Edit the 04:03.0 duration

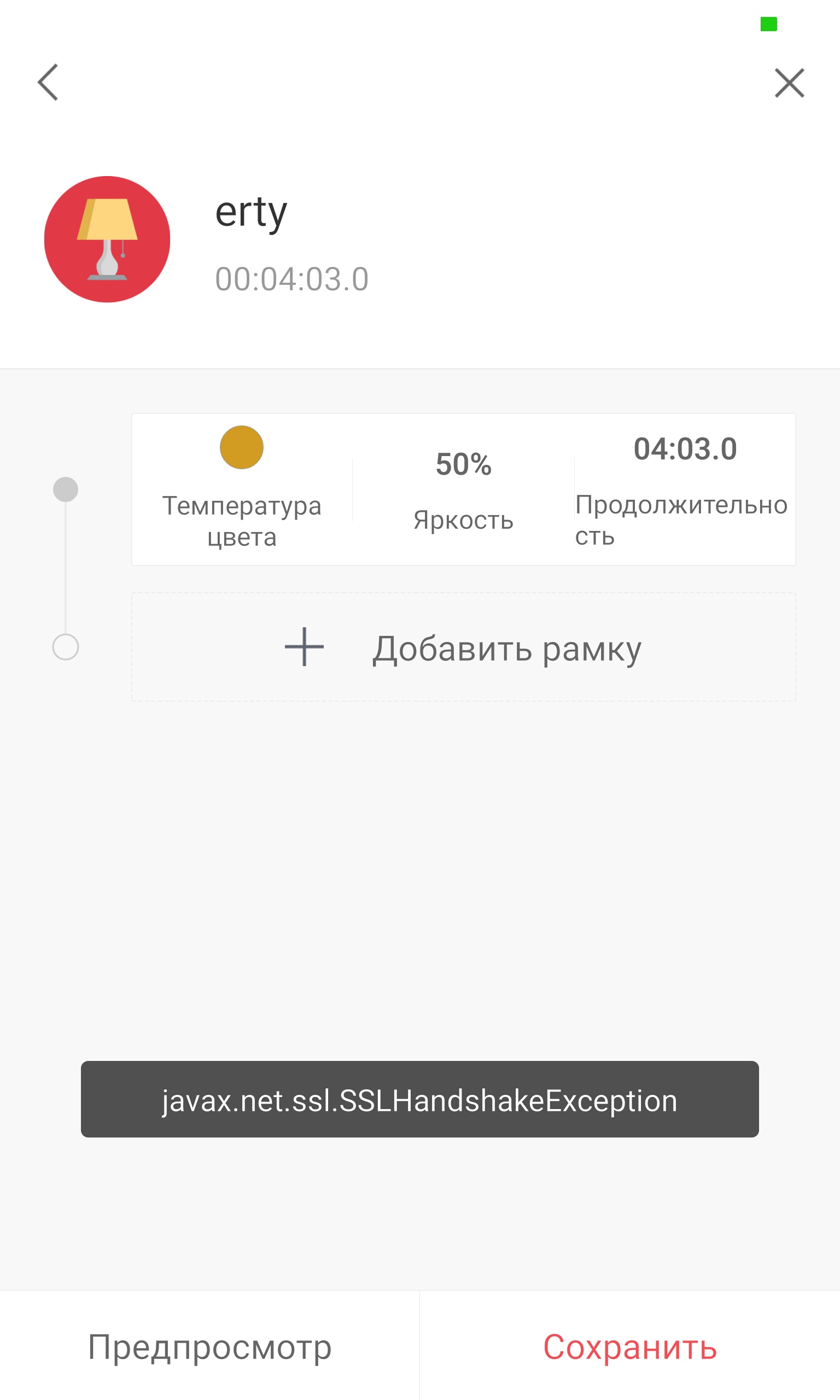point(685,450)
